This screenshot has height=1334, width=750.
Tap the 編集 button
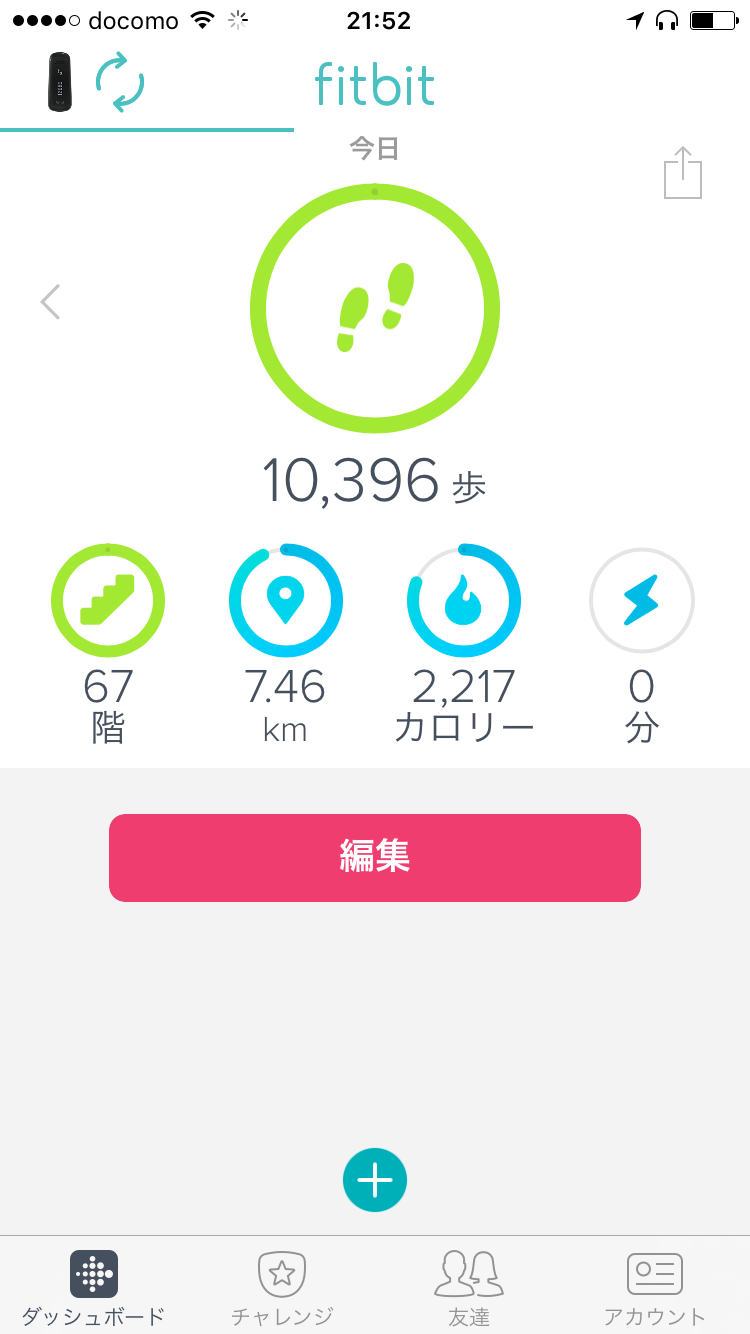point(374,858)
